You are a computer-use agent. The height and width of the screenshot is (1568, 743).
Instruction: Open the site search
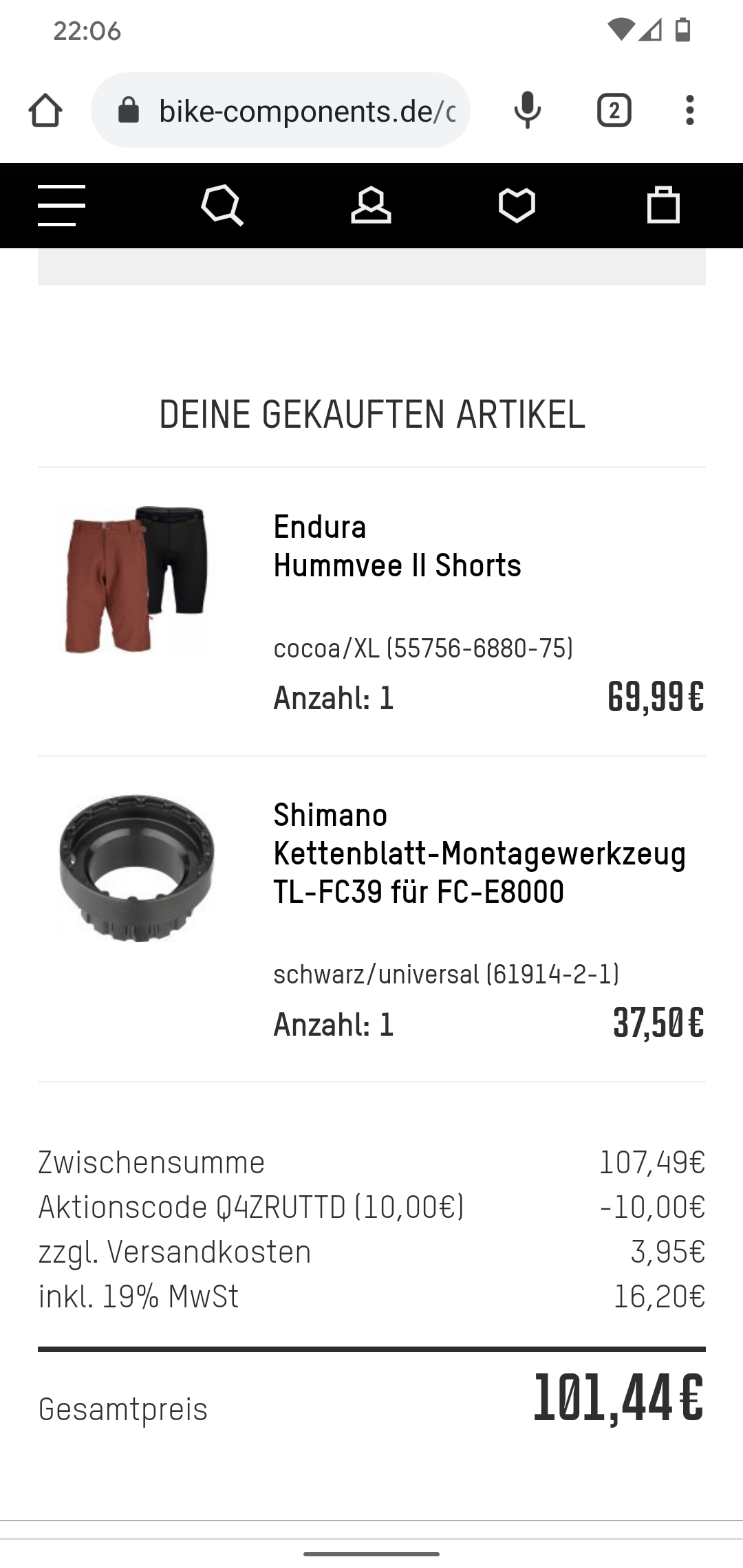click(x=222, y=206)
